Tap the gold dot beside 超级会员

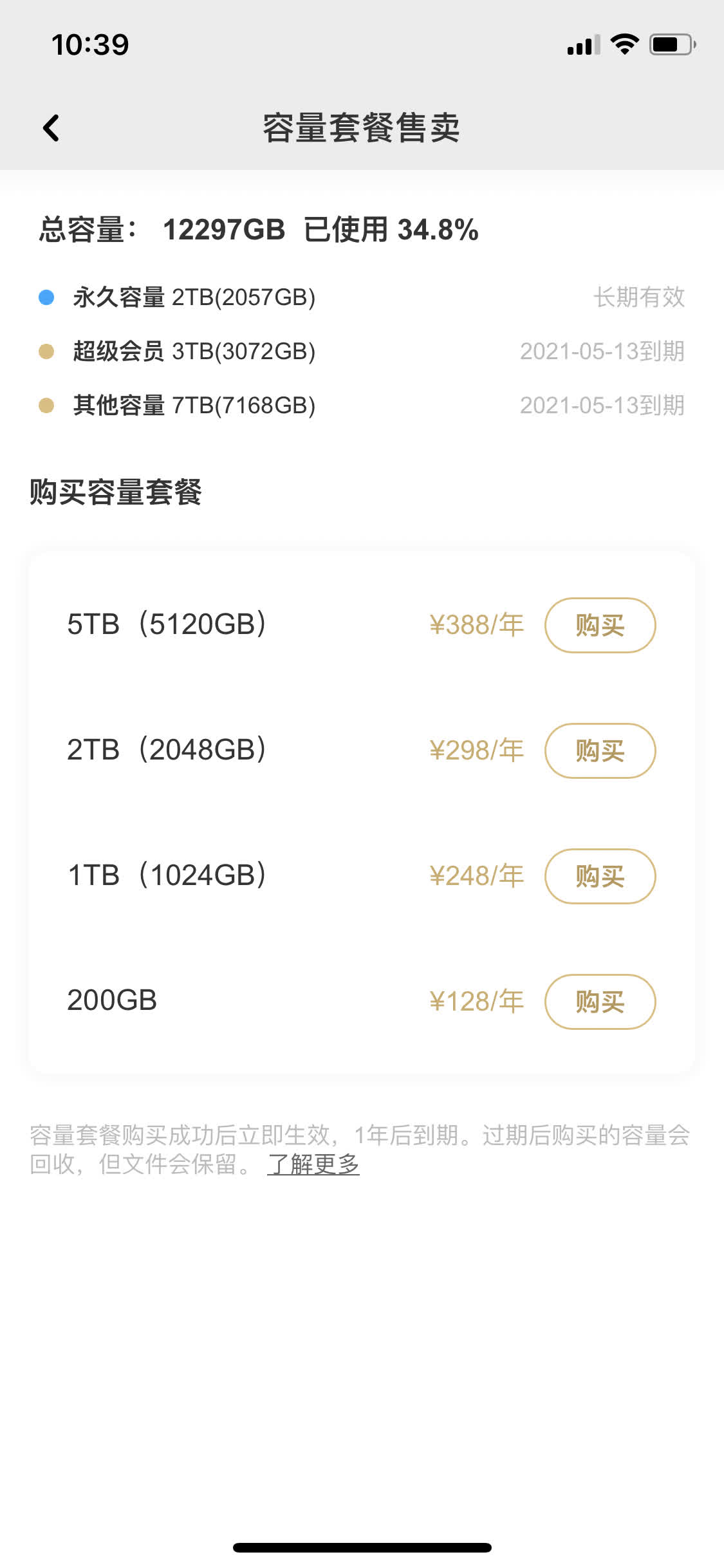point(45,351)
